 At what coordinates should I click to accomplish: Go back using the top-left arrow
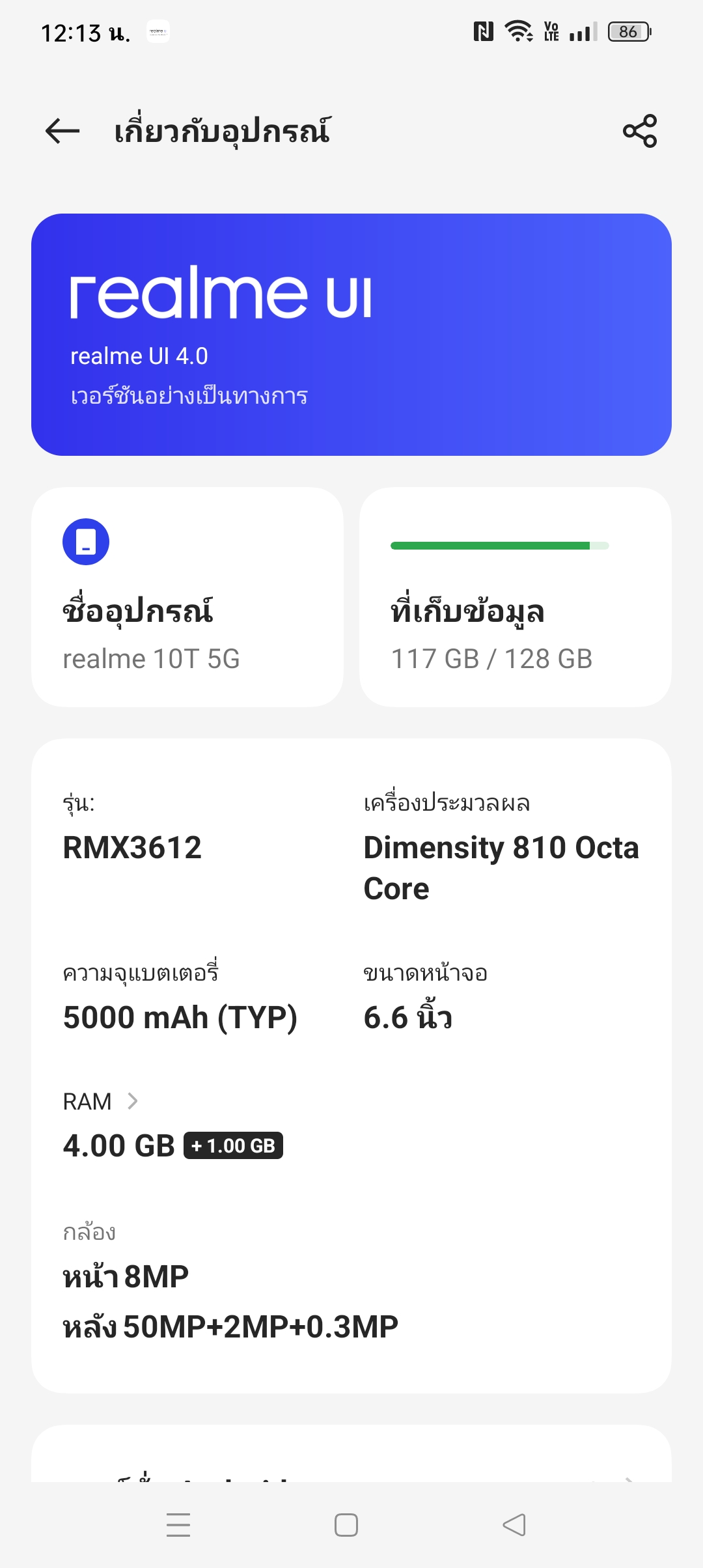coord(62,131)
